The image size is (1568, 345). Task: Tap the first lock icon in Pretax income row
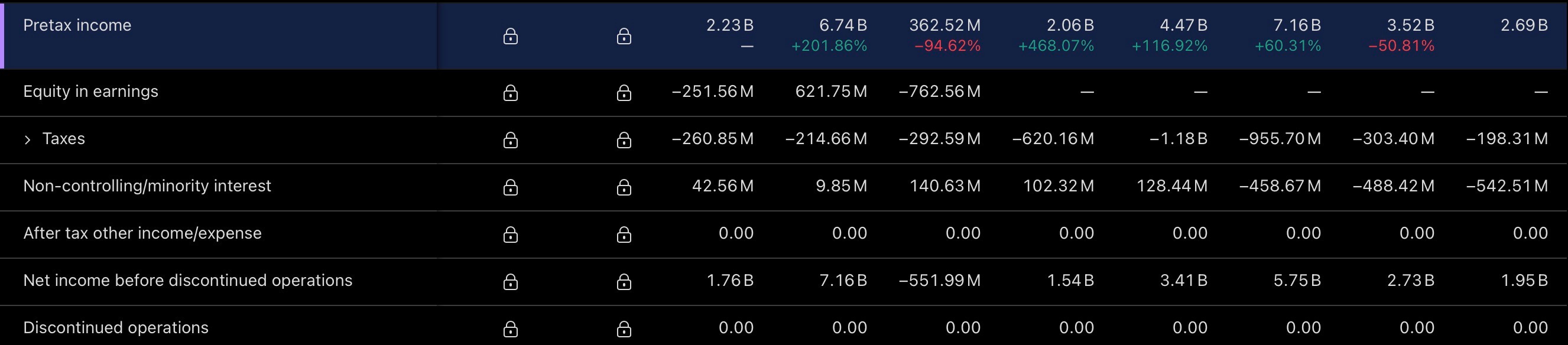511,37
